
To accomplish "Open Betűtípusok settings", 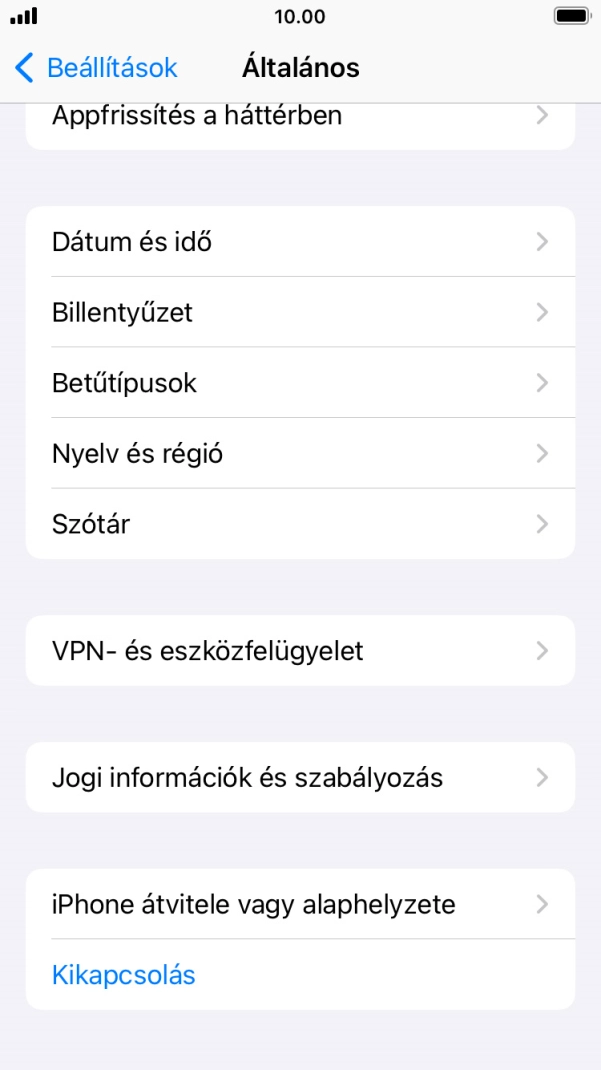I will point(300,383).
